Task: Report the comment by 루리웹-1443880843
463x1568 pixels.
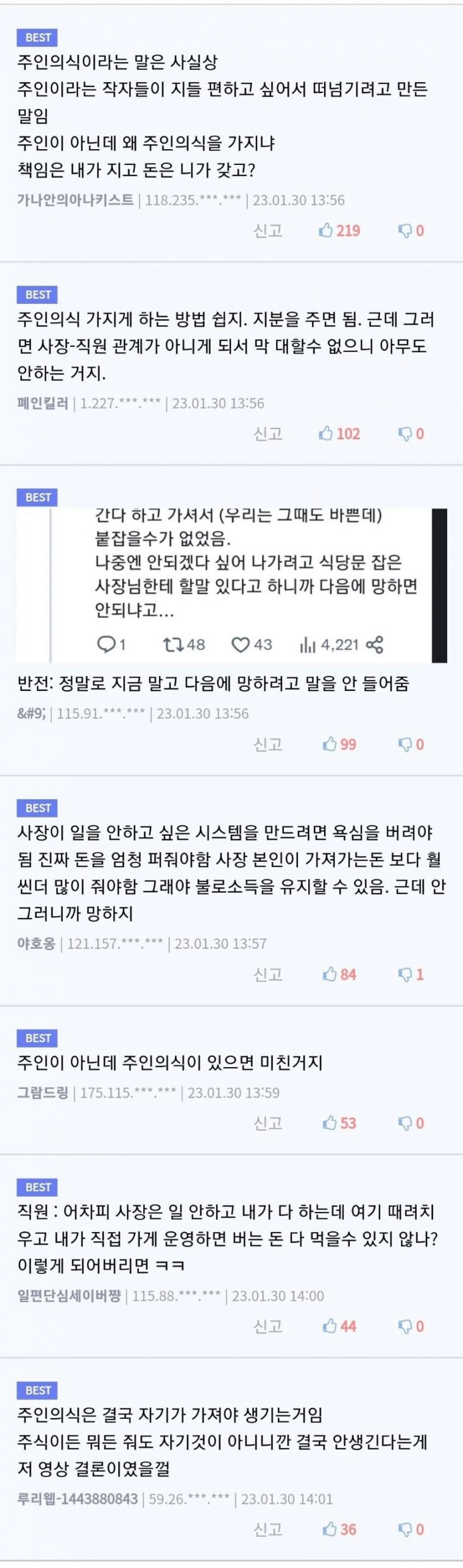Action: [x=267, y=1529]
